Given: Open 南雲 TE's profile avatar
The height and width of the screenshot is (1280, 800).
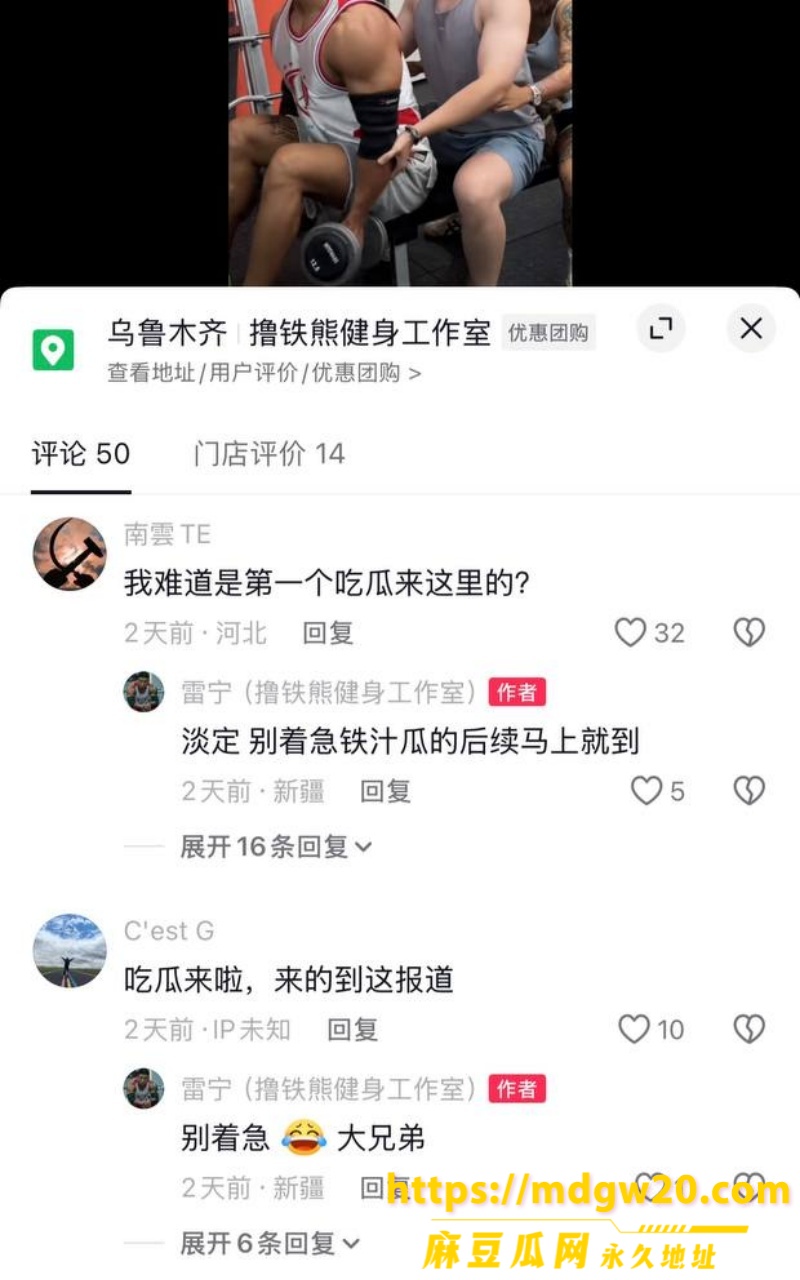Looking at the screenshot, I should (x=70, y=554).
